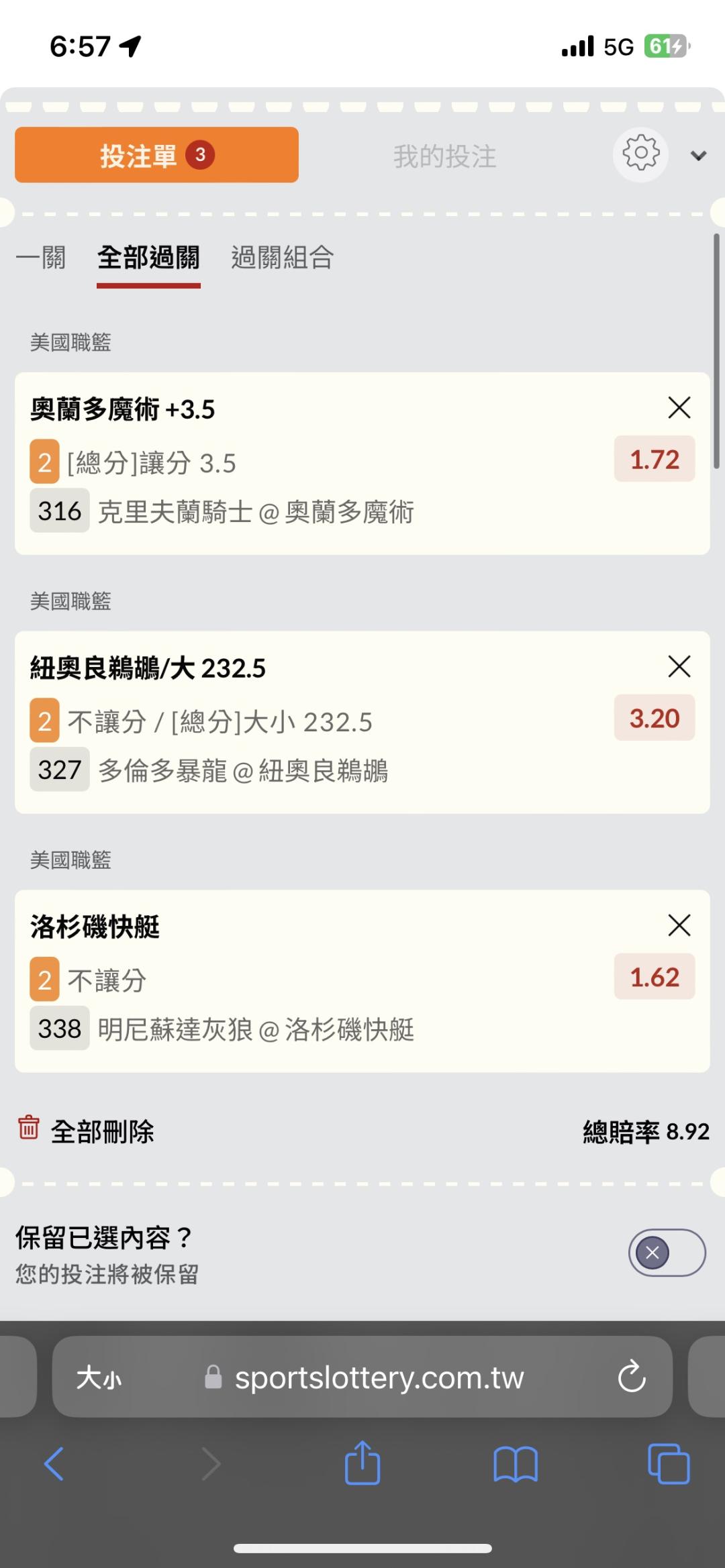The height and width of the screenshot is (1568, 725).
Task: Collapse the bet slip with the chevron
Action: tap(698, 156)
